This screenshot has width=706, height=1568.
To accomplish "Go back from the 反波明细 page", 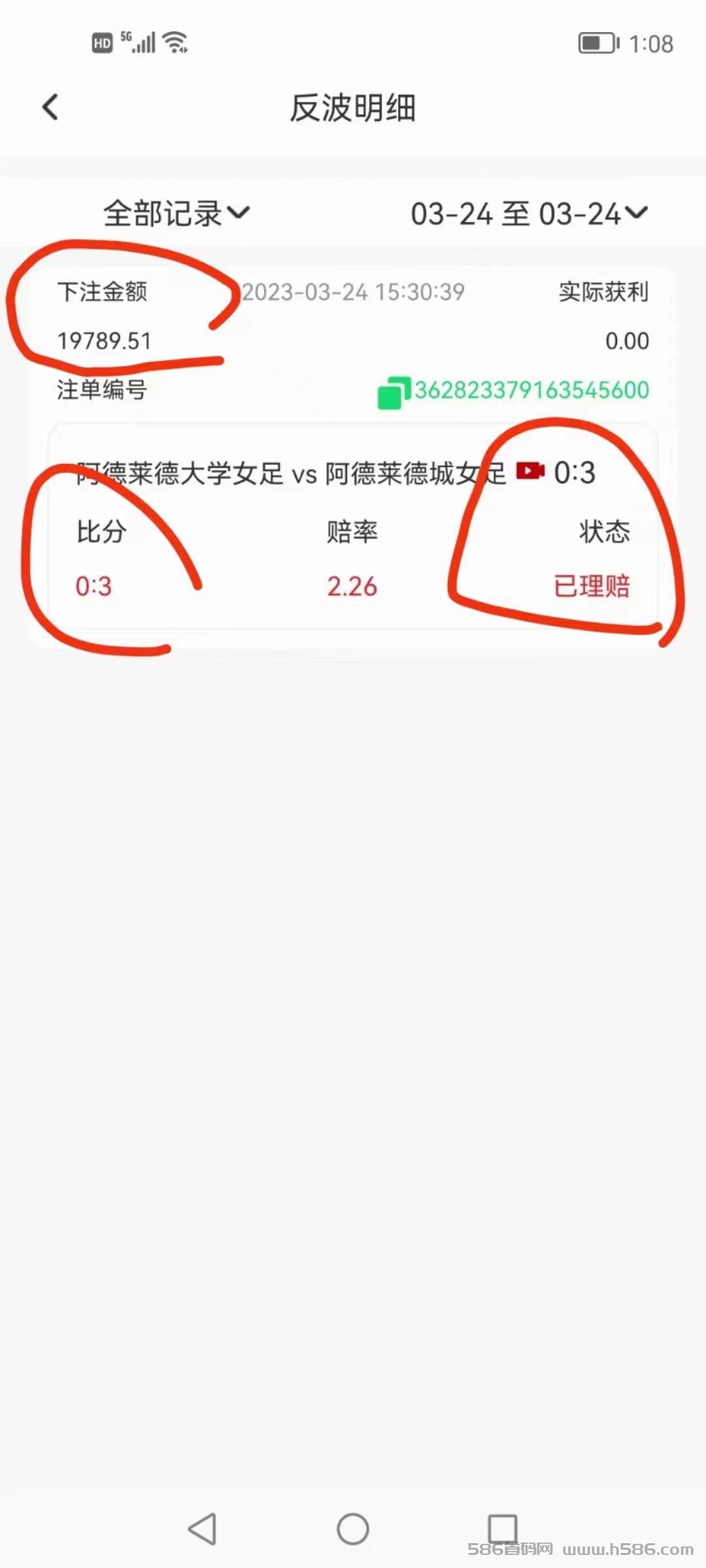I will pos(50,108).
